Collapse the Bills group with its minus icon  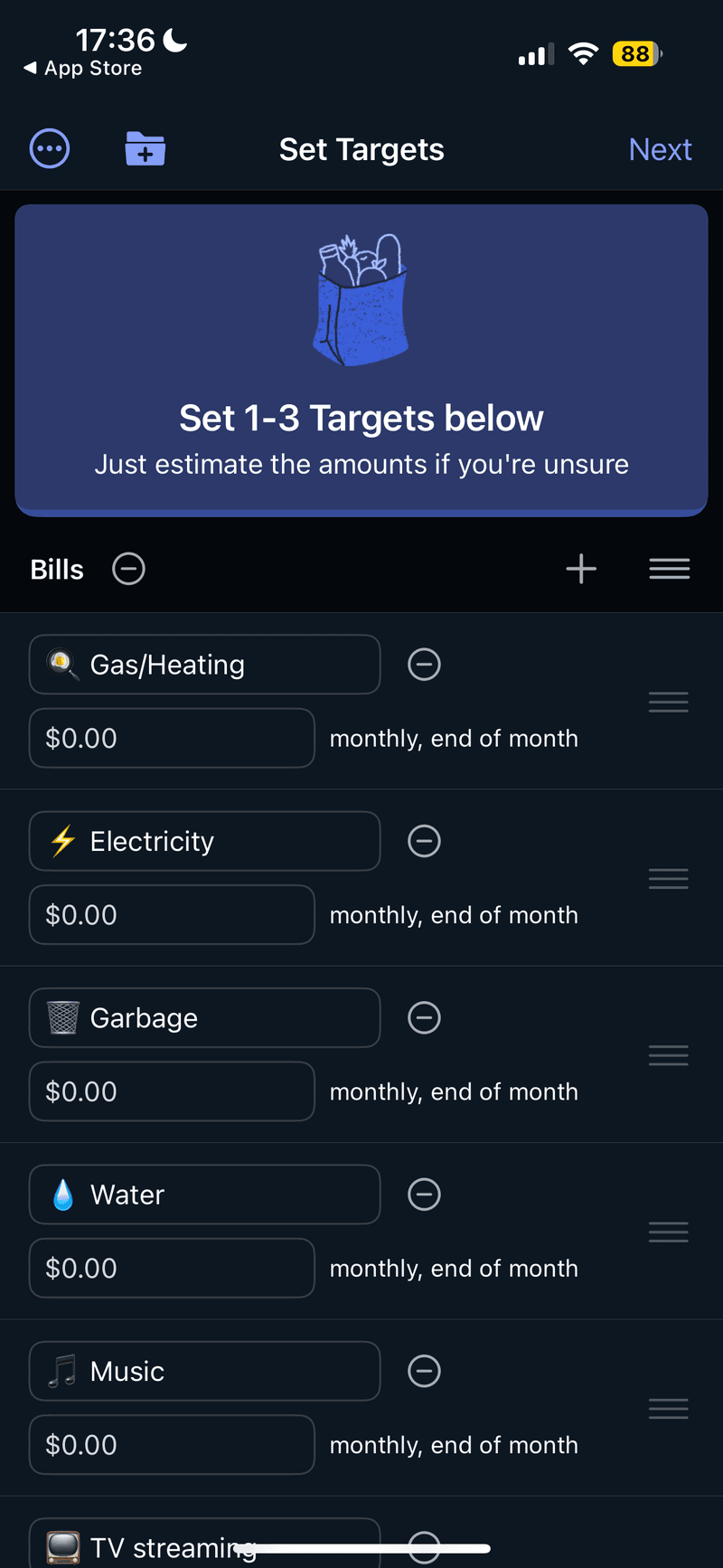(x=128, y=569)
